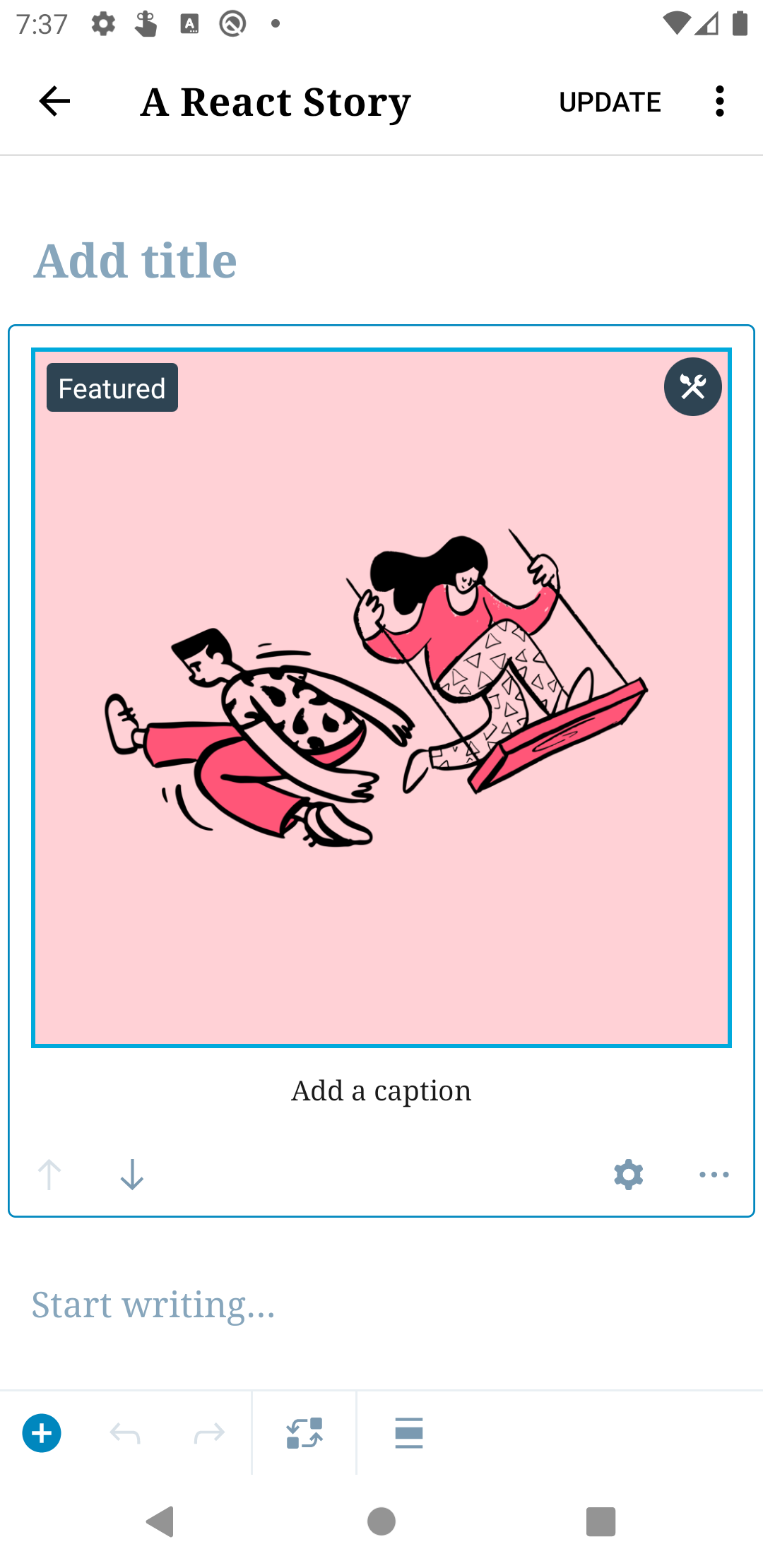
Task: Tap the Start writing paragraph field
Action: point(154,1305)
